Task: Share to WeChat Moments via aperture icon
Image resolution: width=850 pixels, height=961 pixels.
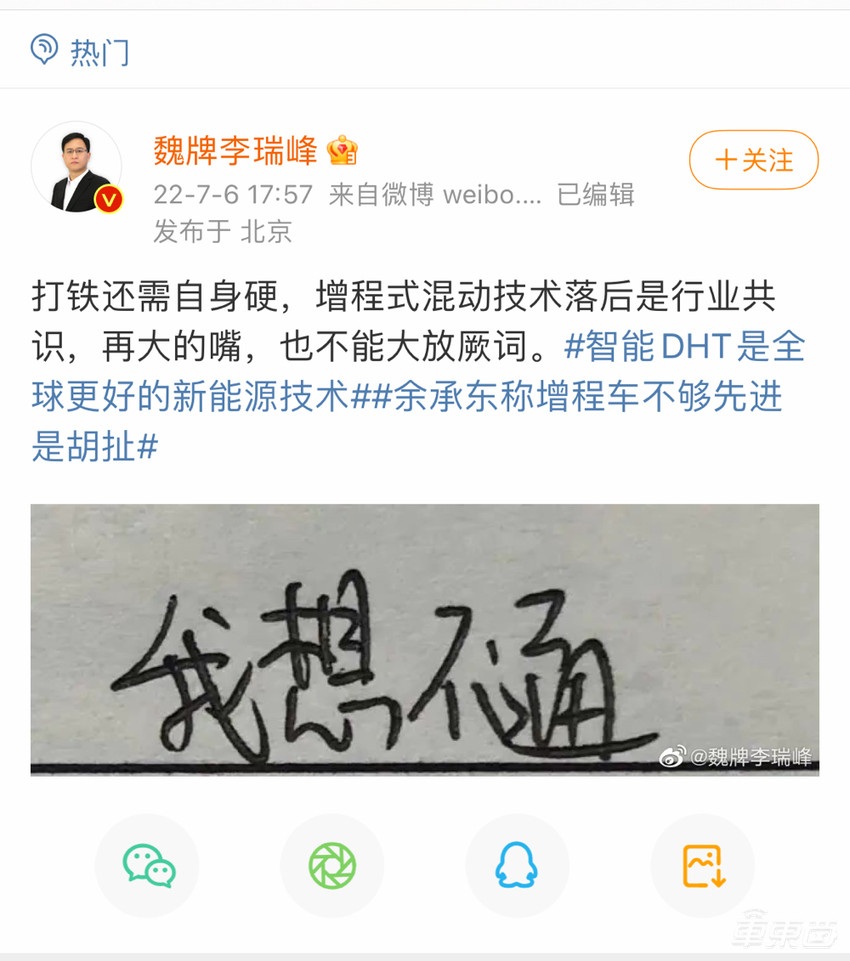Action: point(332,866)
